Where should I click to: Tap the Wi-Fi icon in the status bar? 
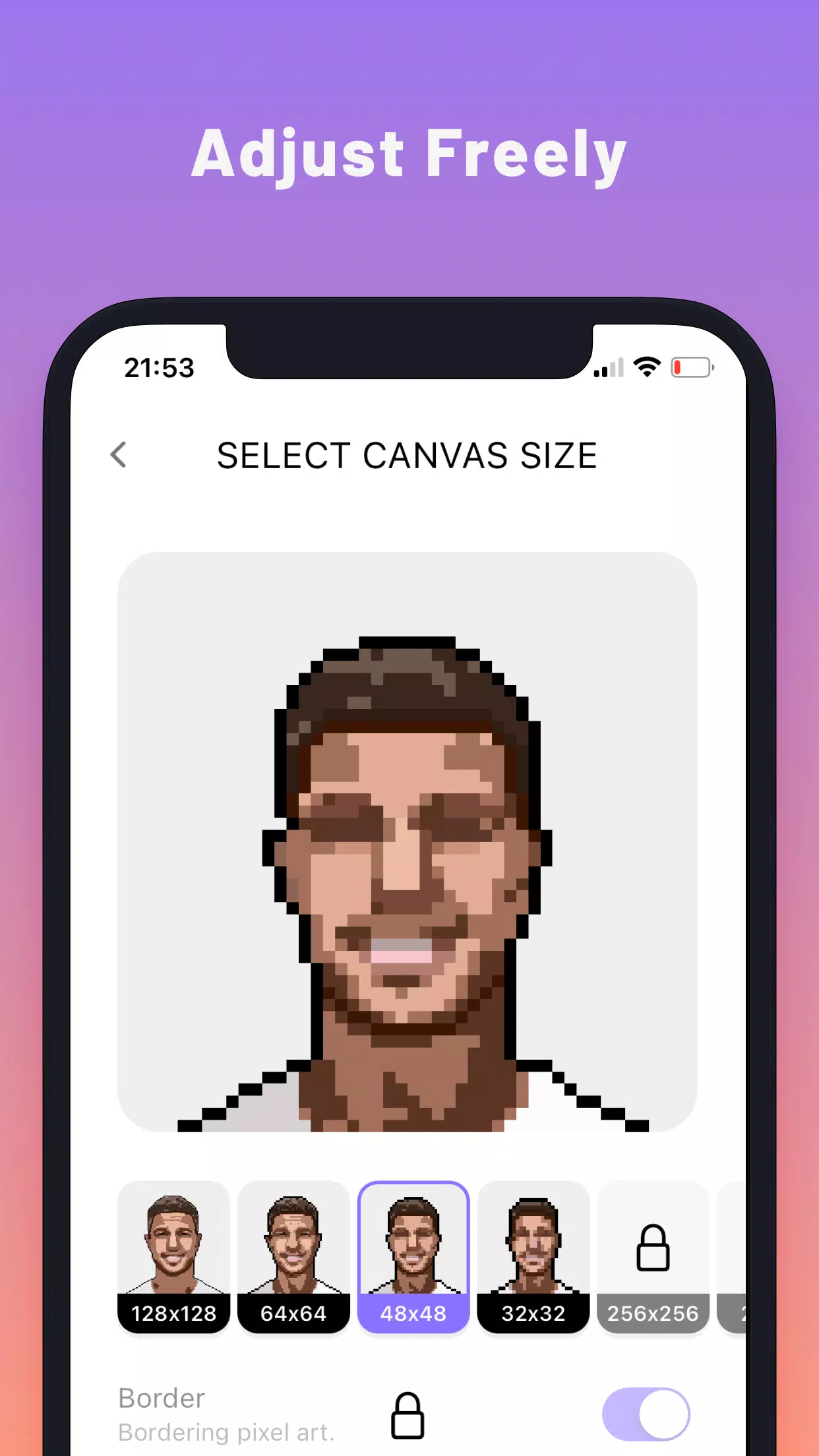tap(646, 367)
